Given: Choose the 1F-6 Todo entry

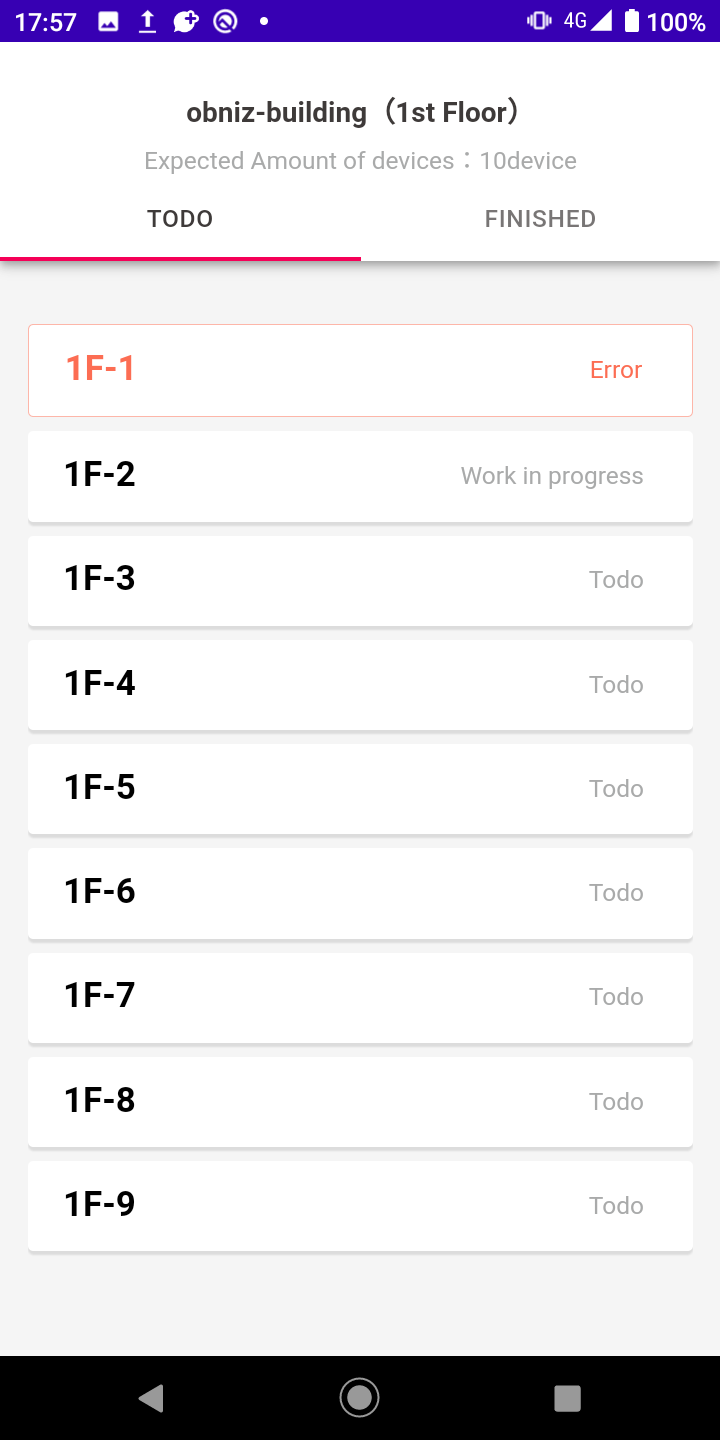Looking at the screenshot, I should coord(360,892).
